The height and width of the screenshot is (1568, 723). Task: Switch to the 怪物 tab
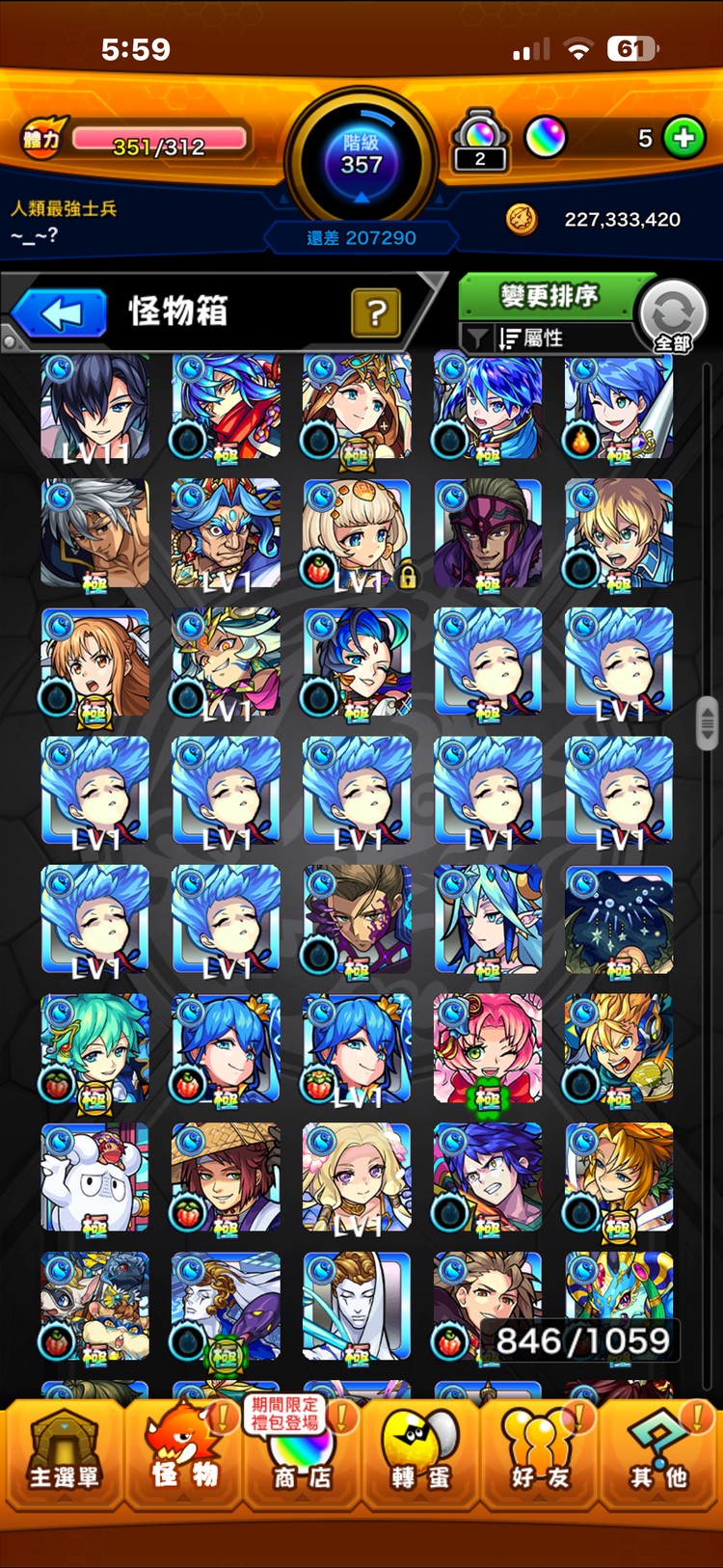(x=183, y=1456)
